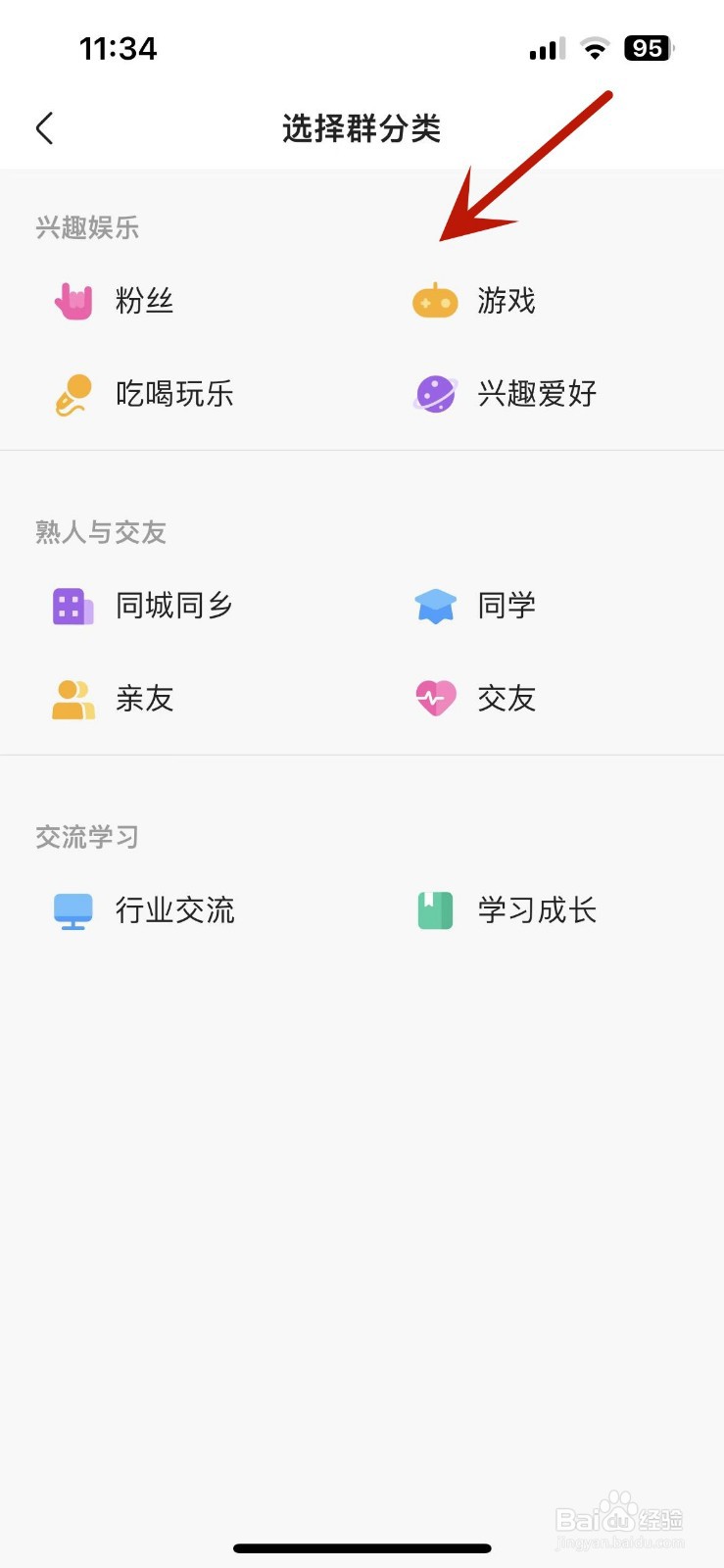Go back using the top-left arrow
The image size is (724, 1568).
pos(44,128)
